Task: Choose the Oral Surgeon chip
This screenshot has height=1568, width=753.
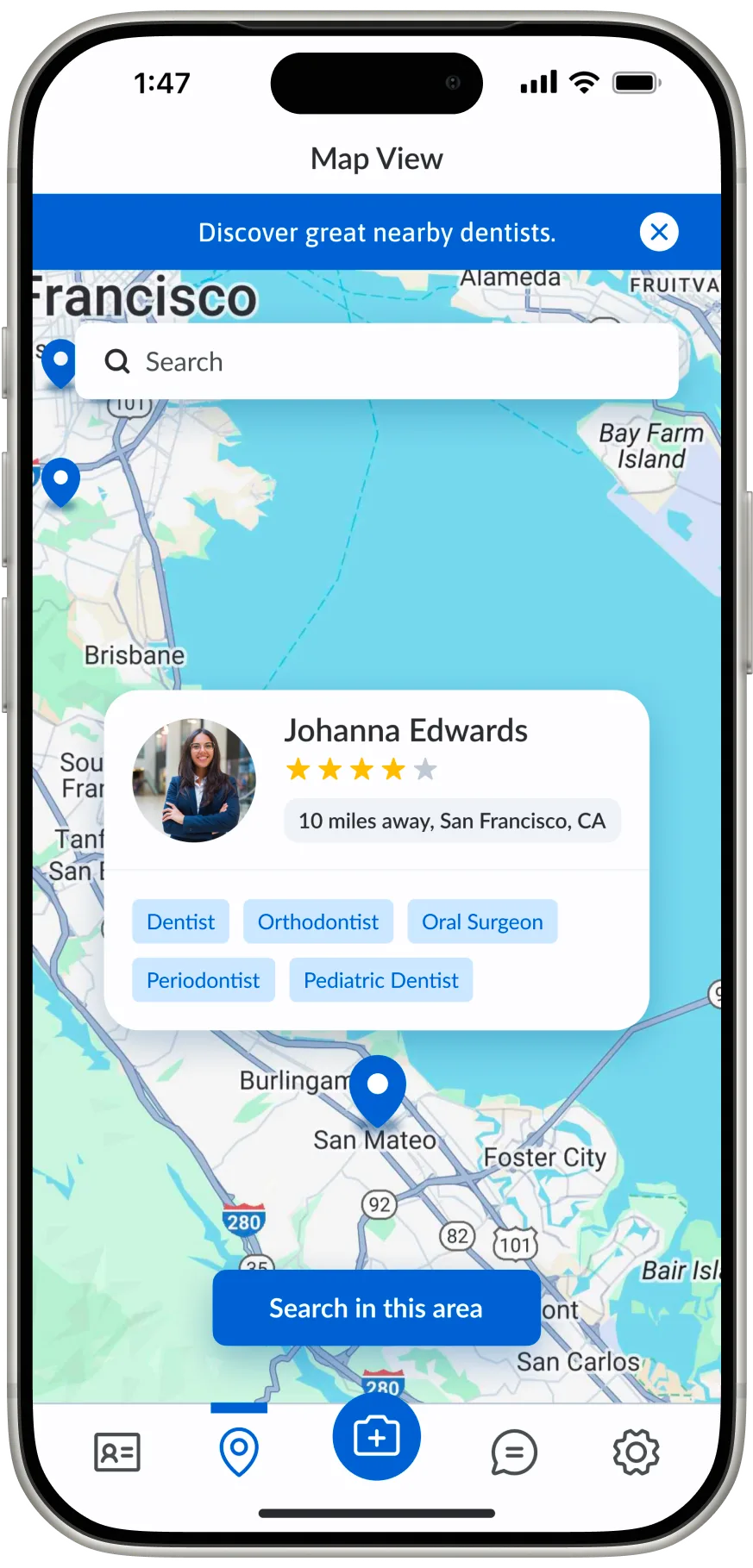Action: [x=482, y=921]
